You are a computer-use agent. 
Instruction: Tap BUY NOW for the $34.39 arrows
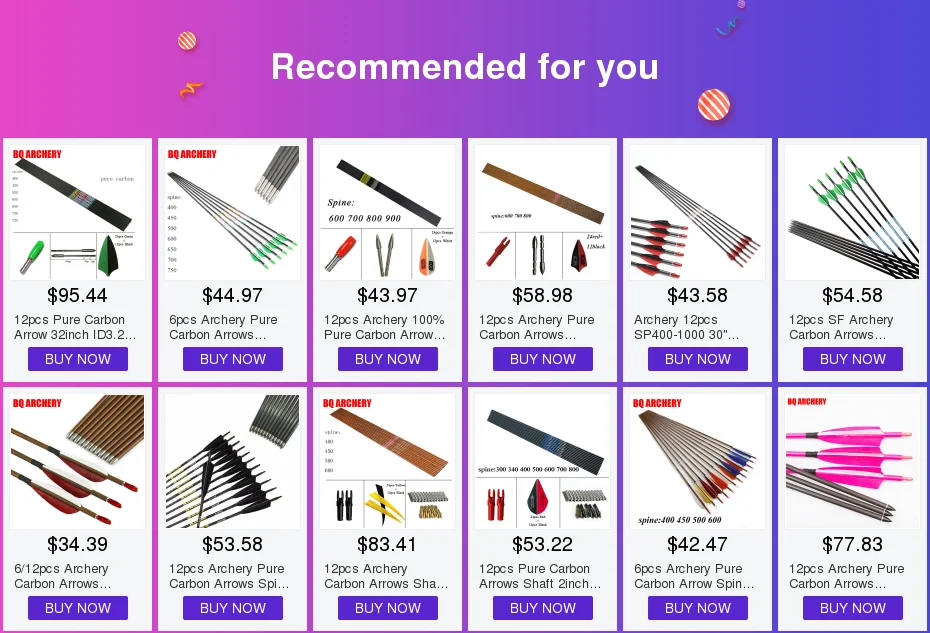[78, 608]
